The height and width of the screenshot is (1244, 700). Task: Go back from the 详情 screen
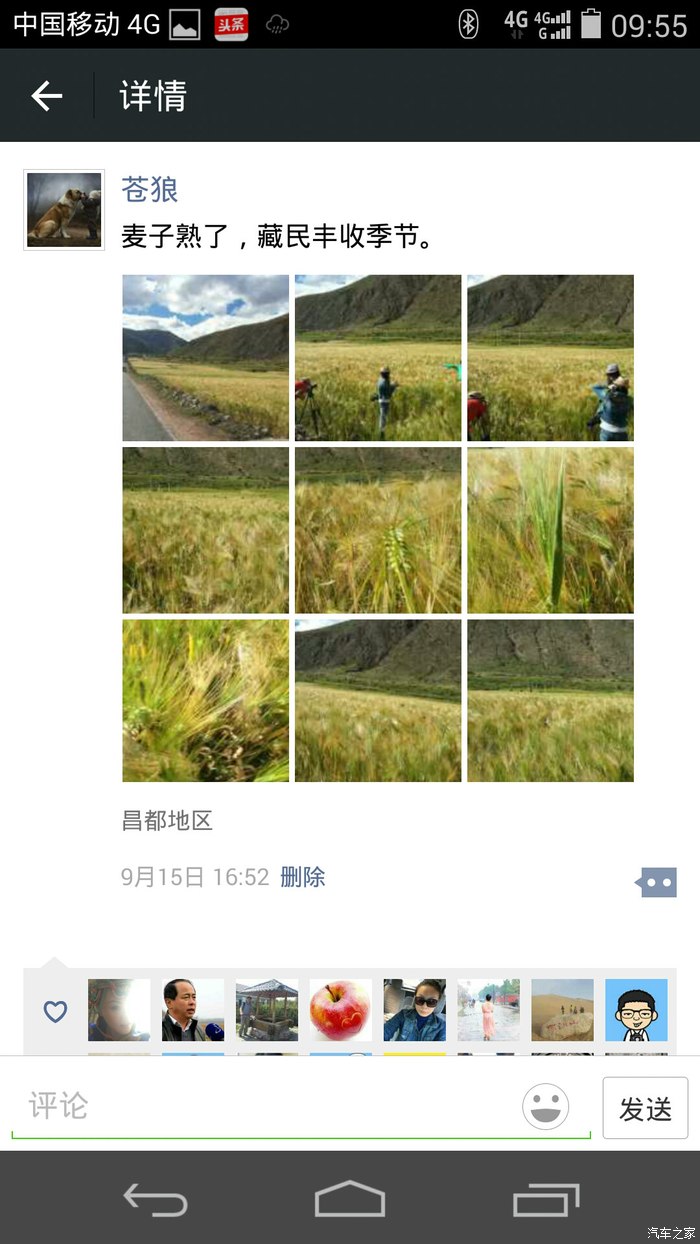click(x=47, y=96)
